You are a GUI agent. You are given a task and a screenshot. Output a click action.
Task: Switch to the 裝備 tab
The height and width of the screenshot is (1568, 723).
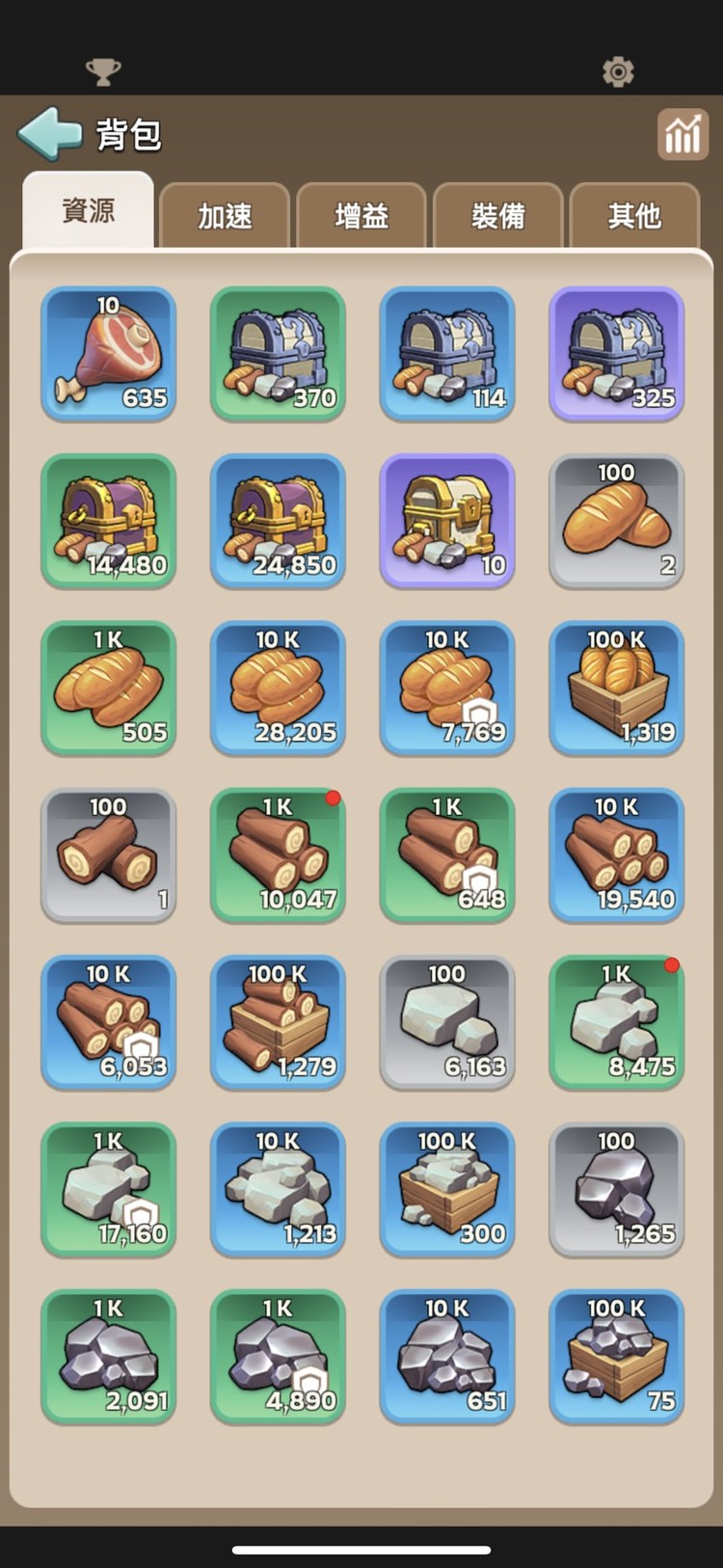[497, 216]
